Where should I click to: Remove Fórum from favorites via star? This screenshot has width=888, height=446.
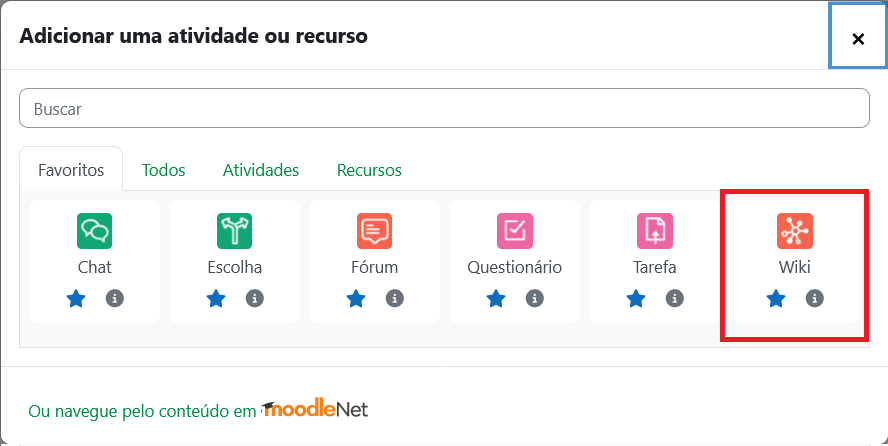[356, 298]
